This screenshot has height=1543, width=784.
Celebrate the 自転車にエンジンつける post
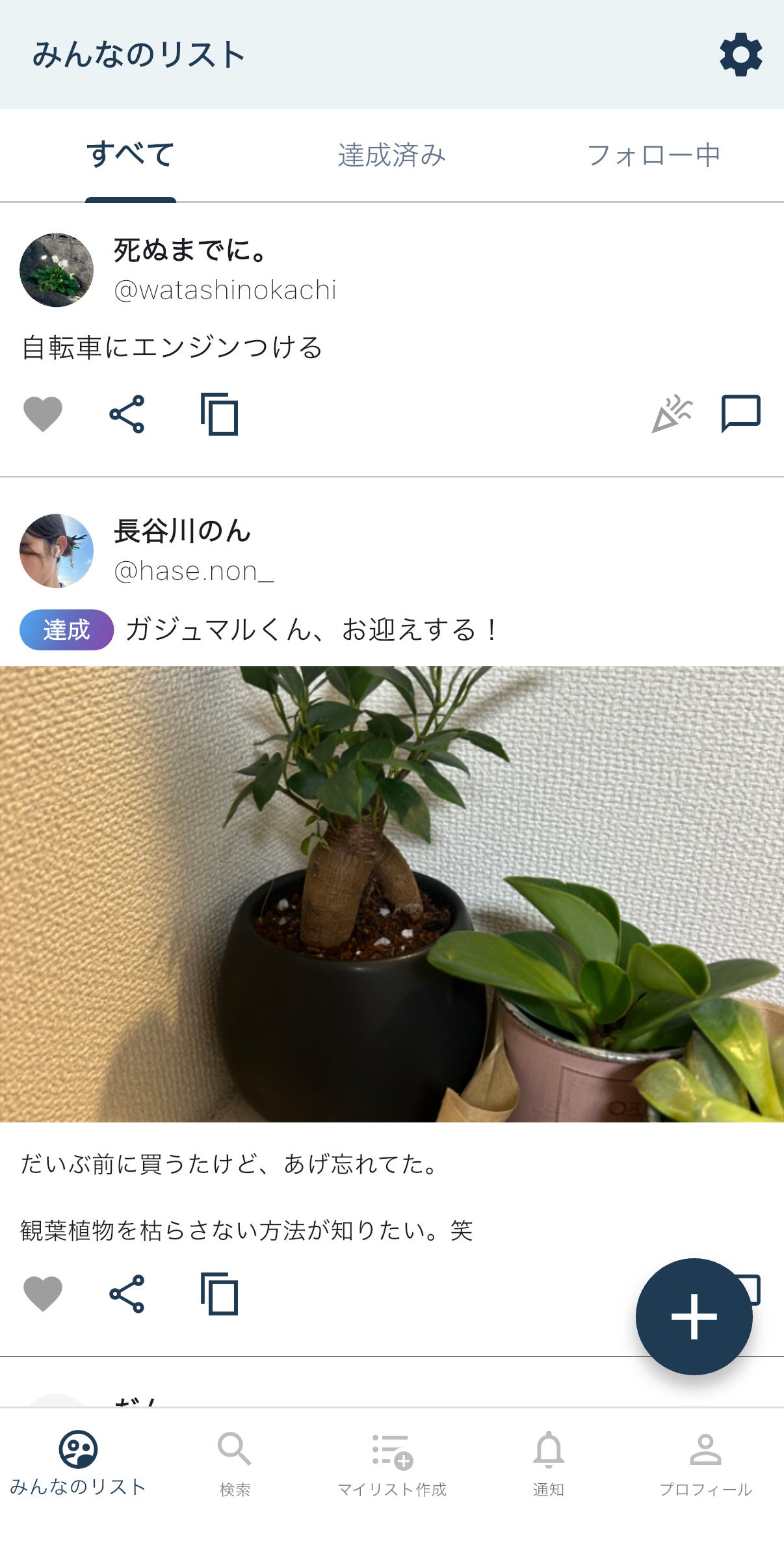coord(672,414)
